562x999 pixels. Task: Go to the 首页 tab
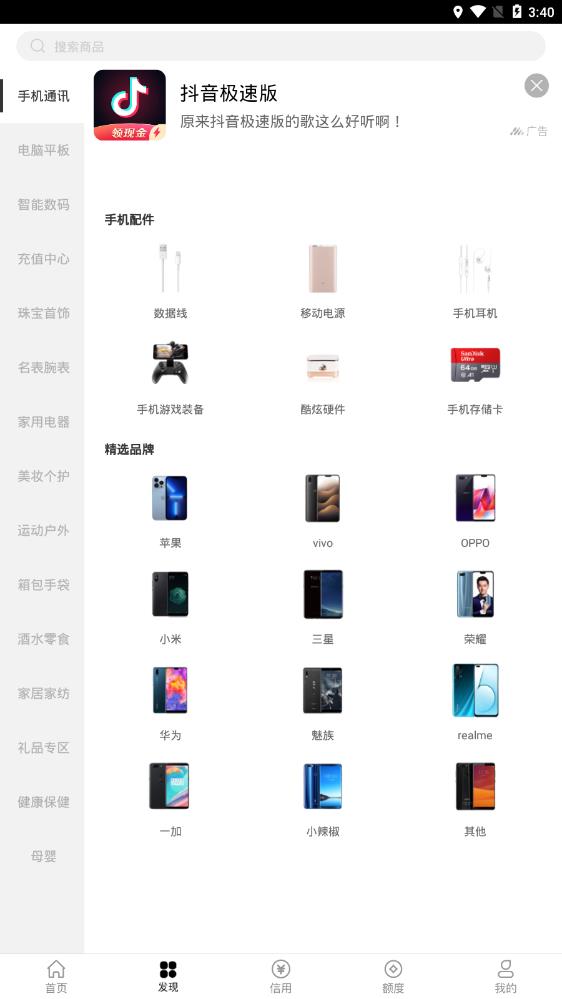[x=56, y=977]
